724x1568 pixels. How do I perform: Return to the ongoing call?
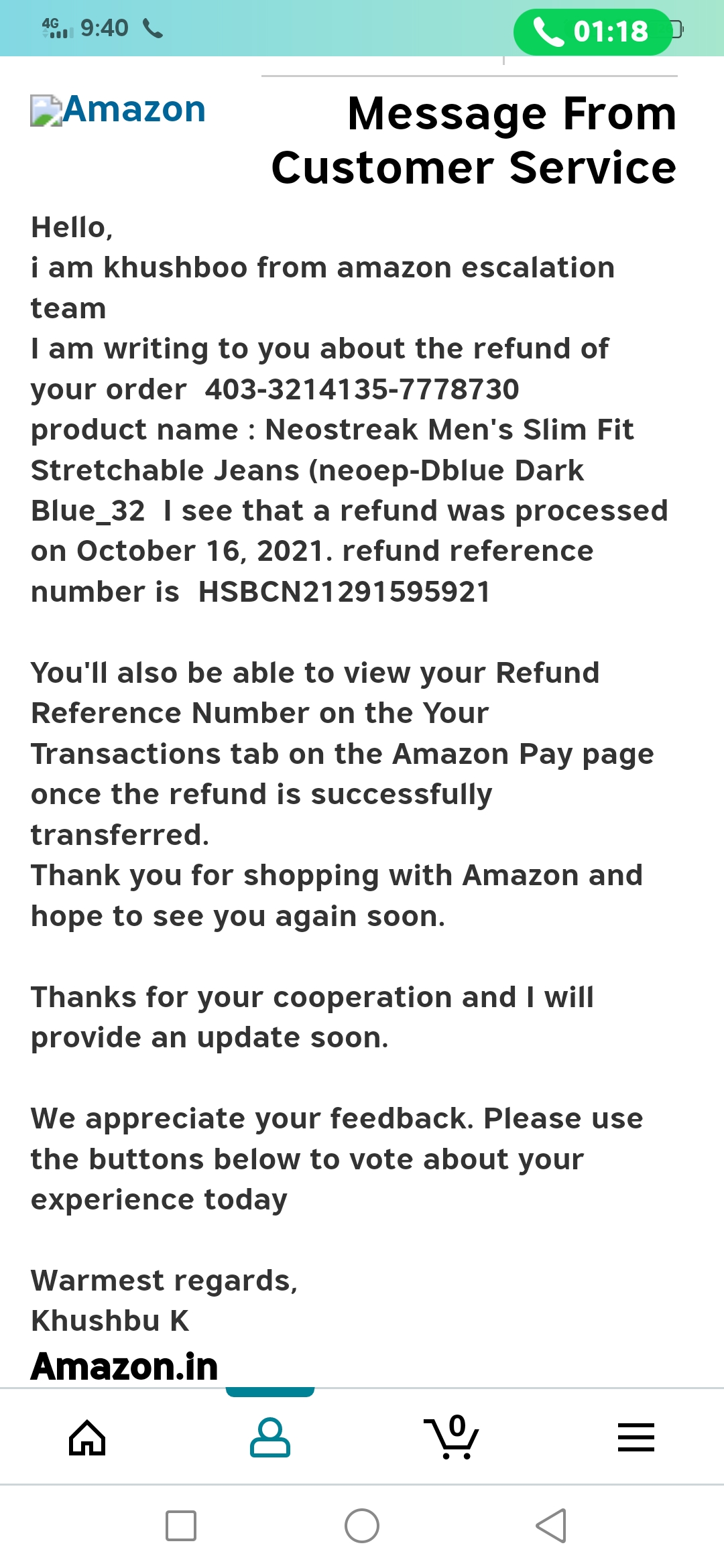pyautogui.click(x=593, y=31)
